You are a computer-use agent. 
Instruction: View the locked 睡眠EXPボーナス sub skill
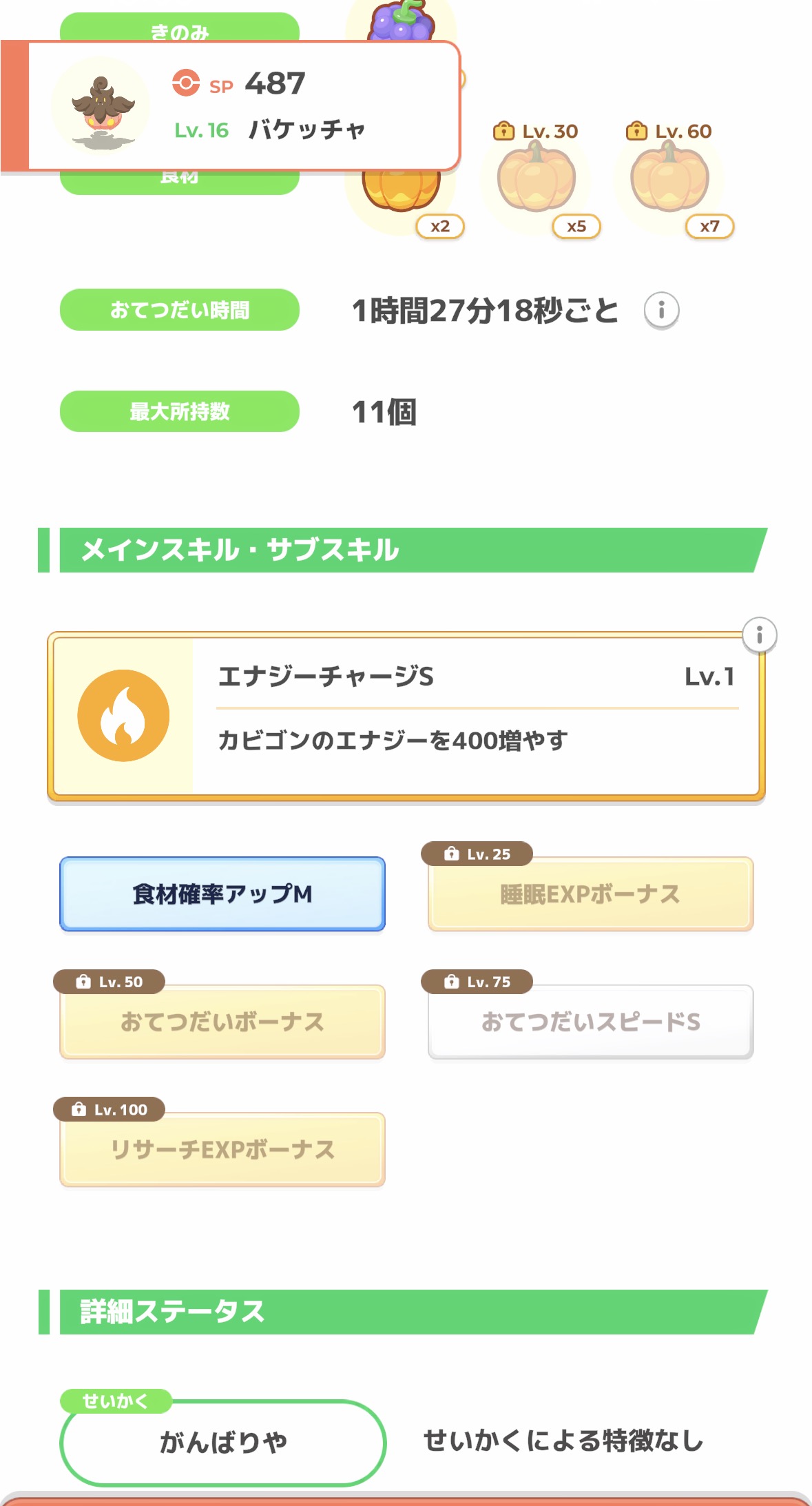590,894
